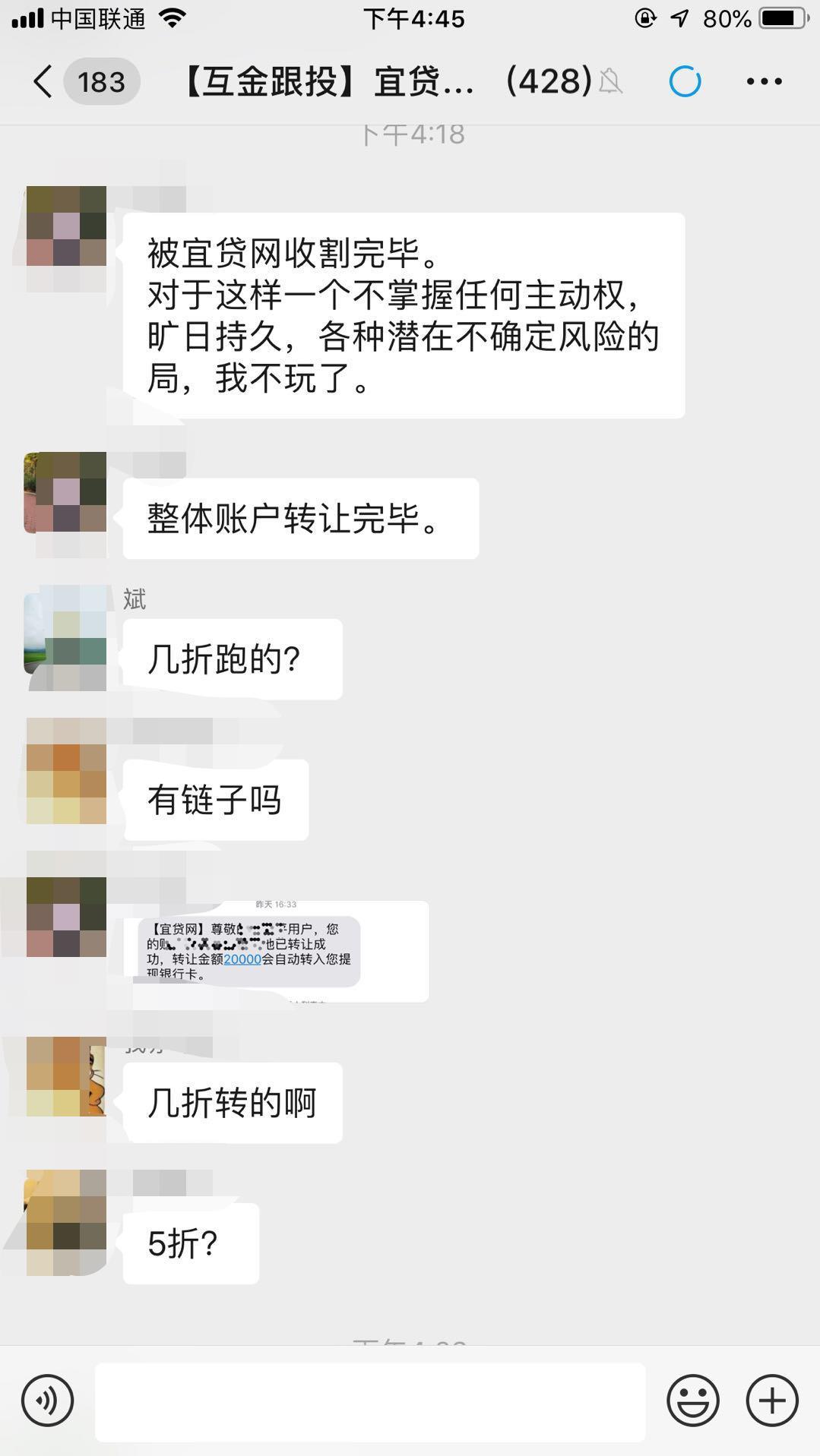
Task: Open 斌's profile avatar
Action: [66, 636]
